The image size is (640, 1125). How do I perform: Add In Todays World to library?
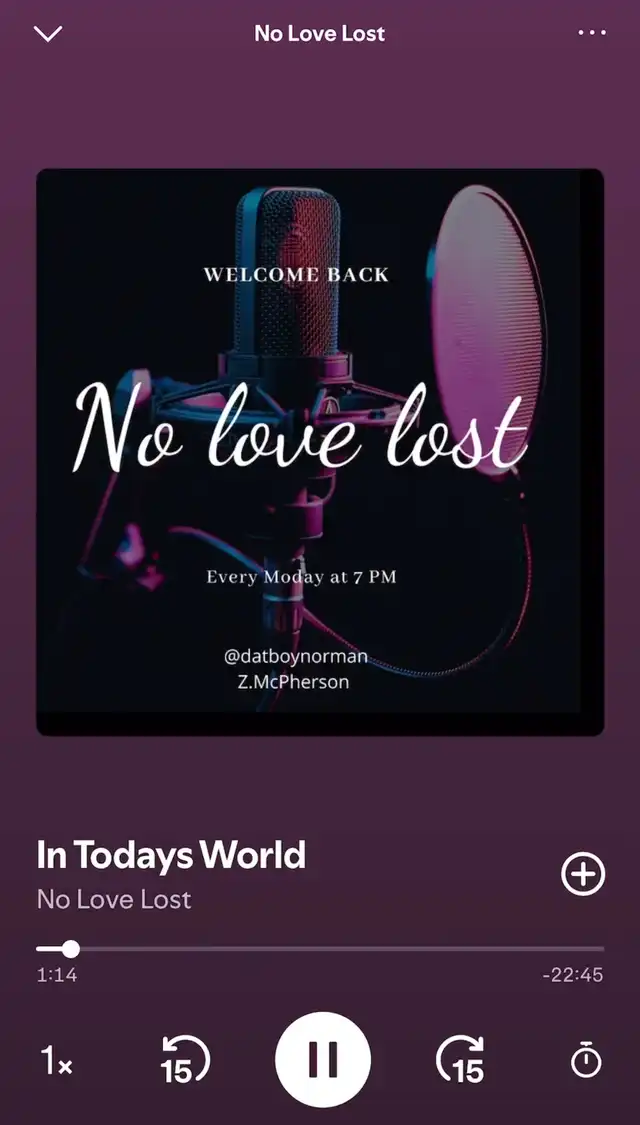(583, 874)
